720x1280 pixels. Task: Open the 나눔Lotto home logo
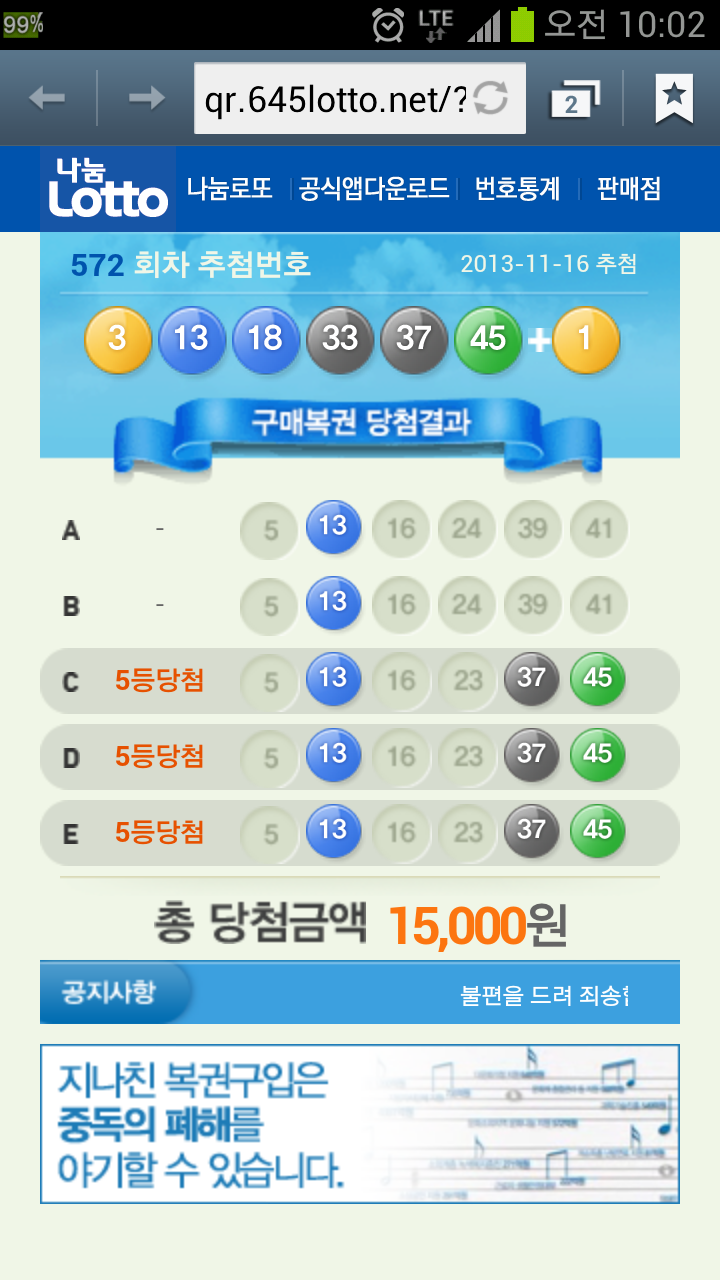[x=108, y=189]
